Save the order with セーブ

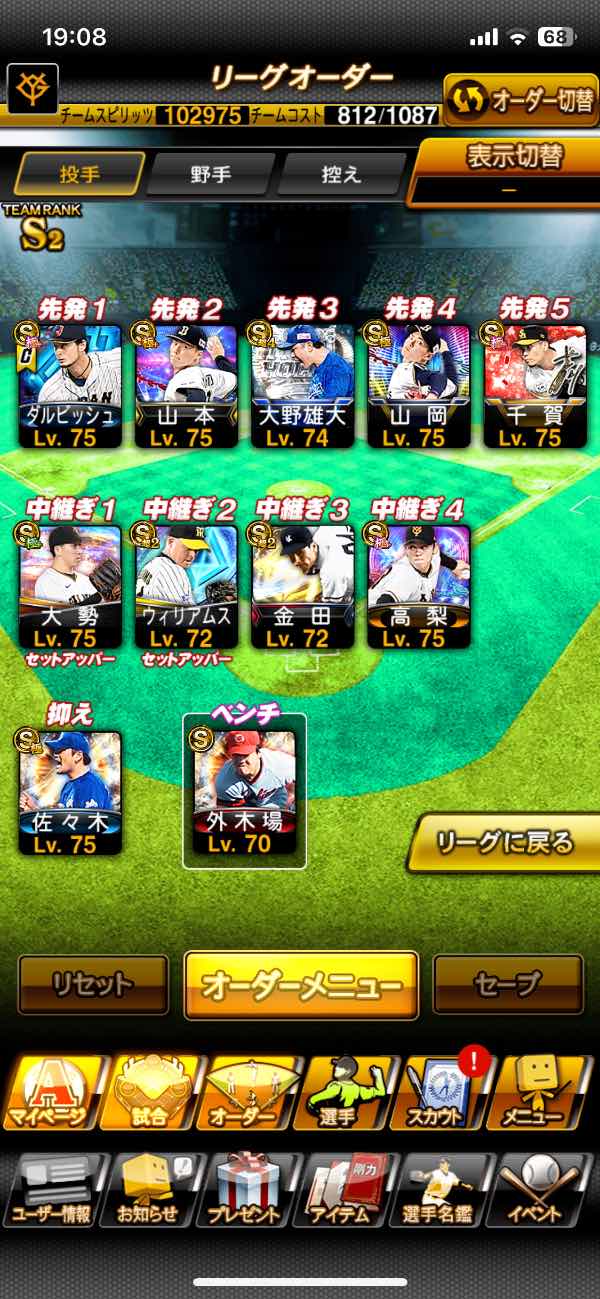pos(508,985)
